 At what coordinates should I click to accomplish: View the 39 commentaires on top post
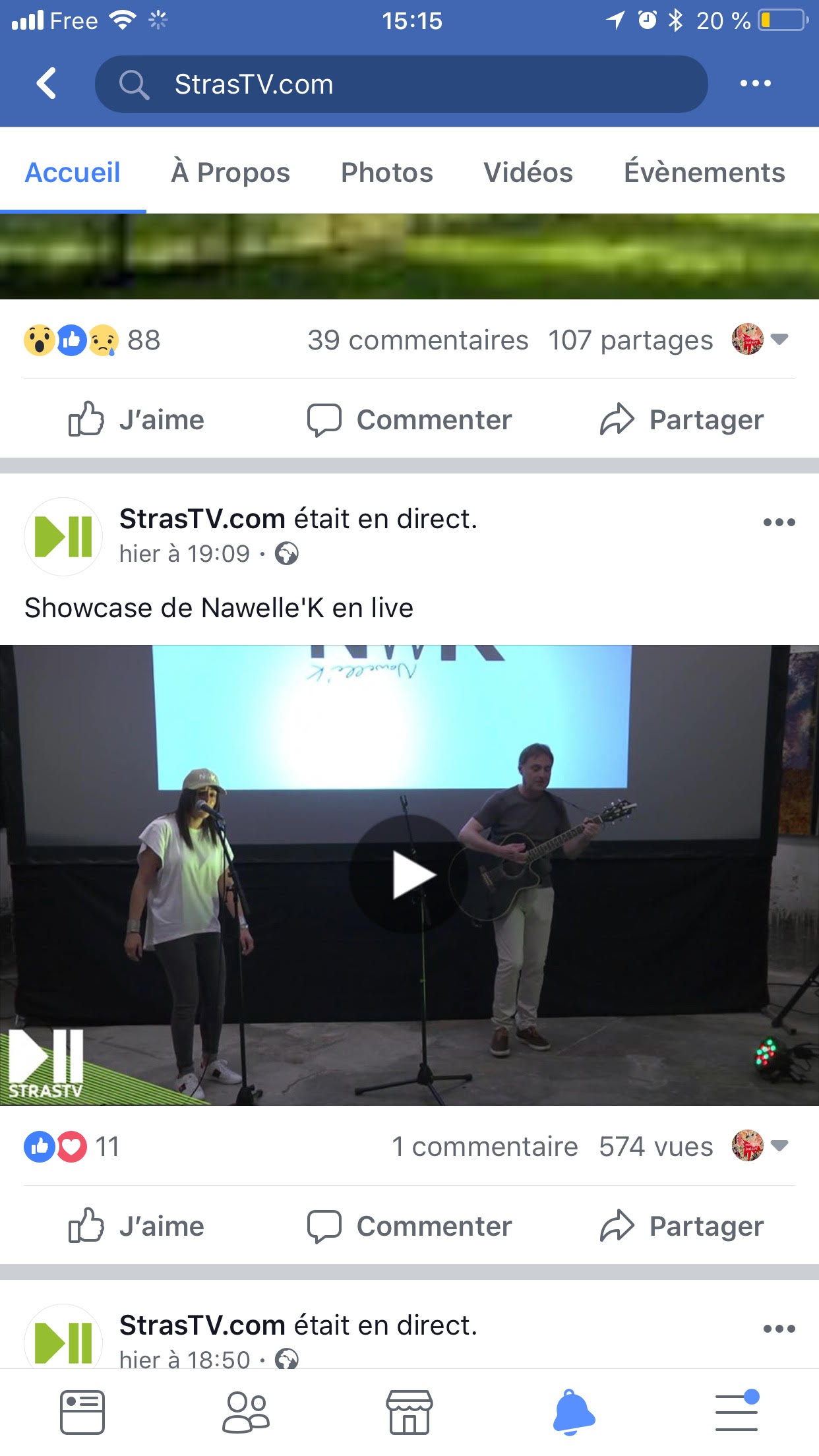(417, 341)
